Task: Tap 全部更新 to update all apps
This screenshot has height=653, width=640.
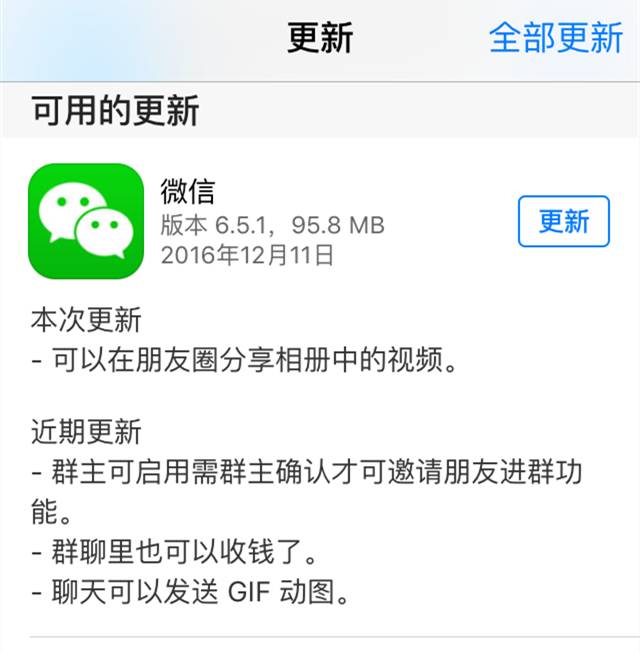Action: coord(556,37)
